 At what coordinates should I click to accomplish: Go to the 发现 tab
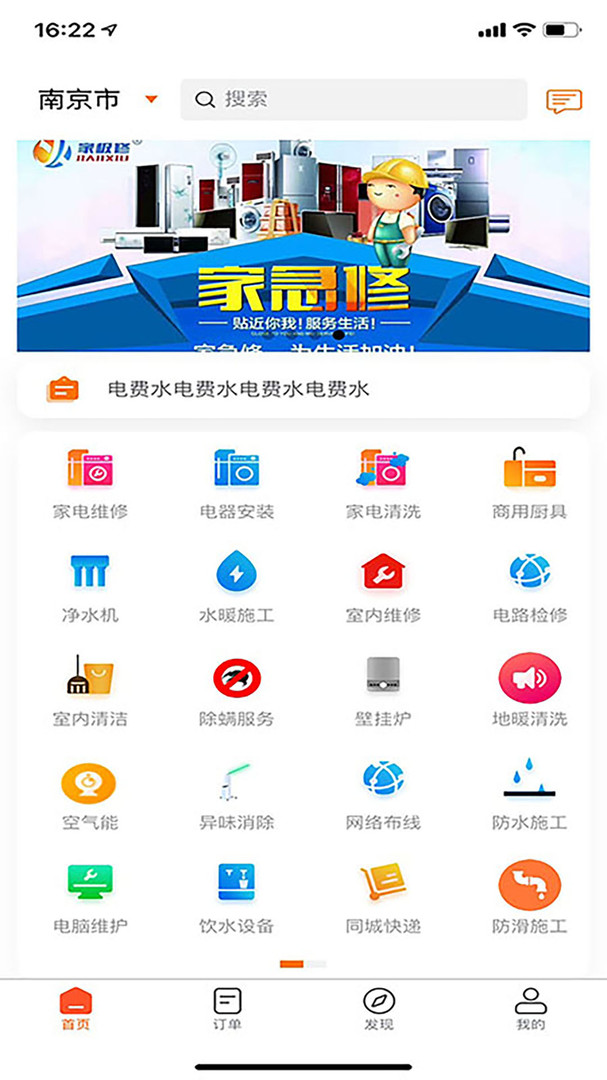coord(379,1008)
